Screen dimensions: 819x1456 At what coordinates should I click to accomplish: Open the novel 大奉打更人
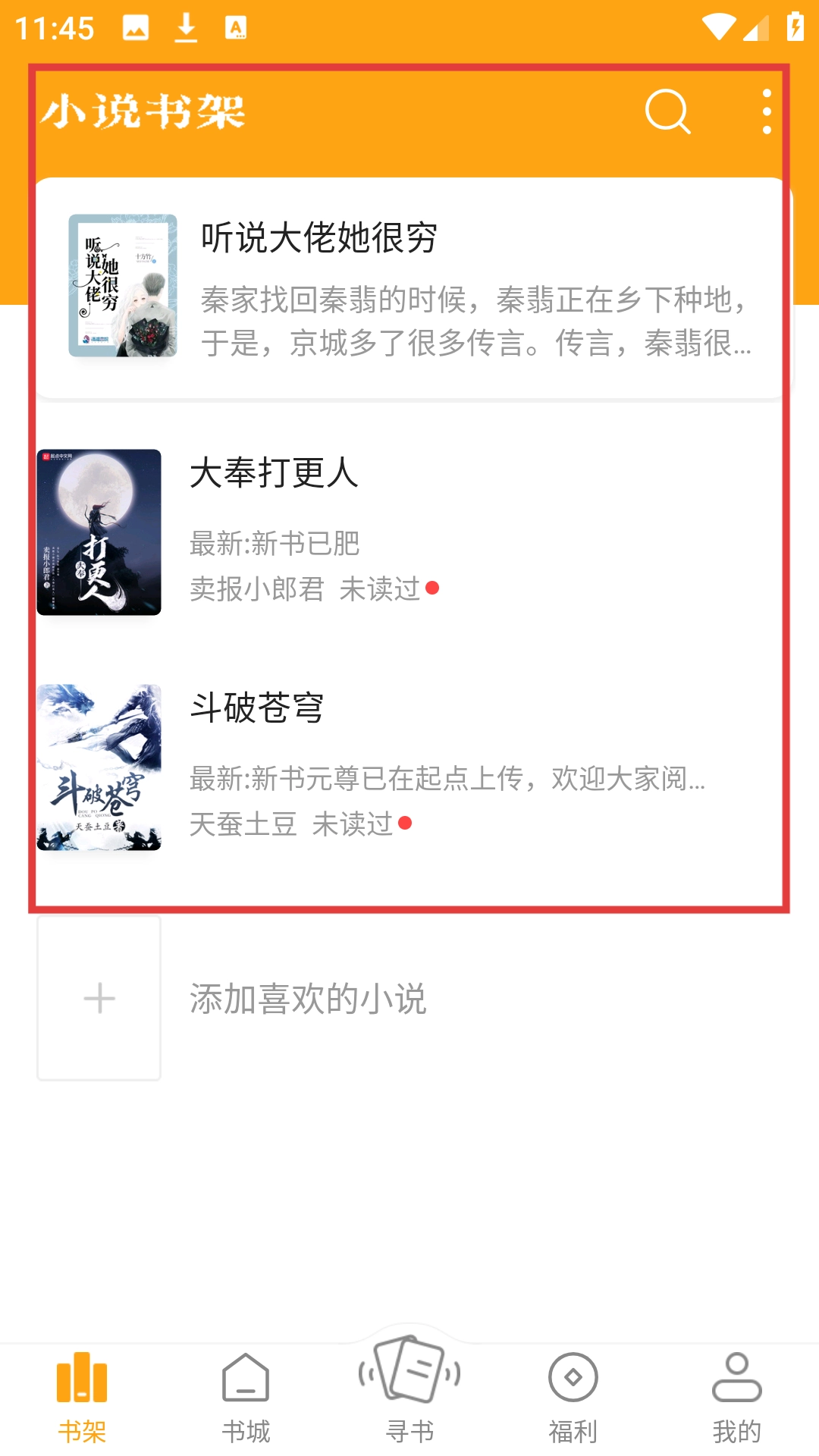[409, 532]
